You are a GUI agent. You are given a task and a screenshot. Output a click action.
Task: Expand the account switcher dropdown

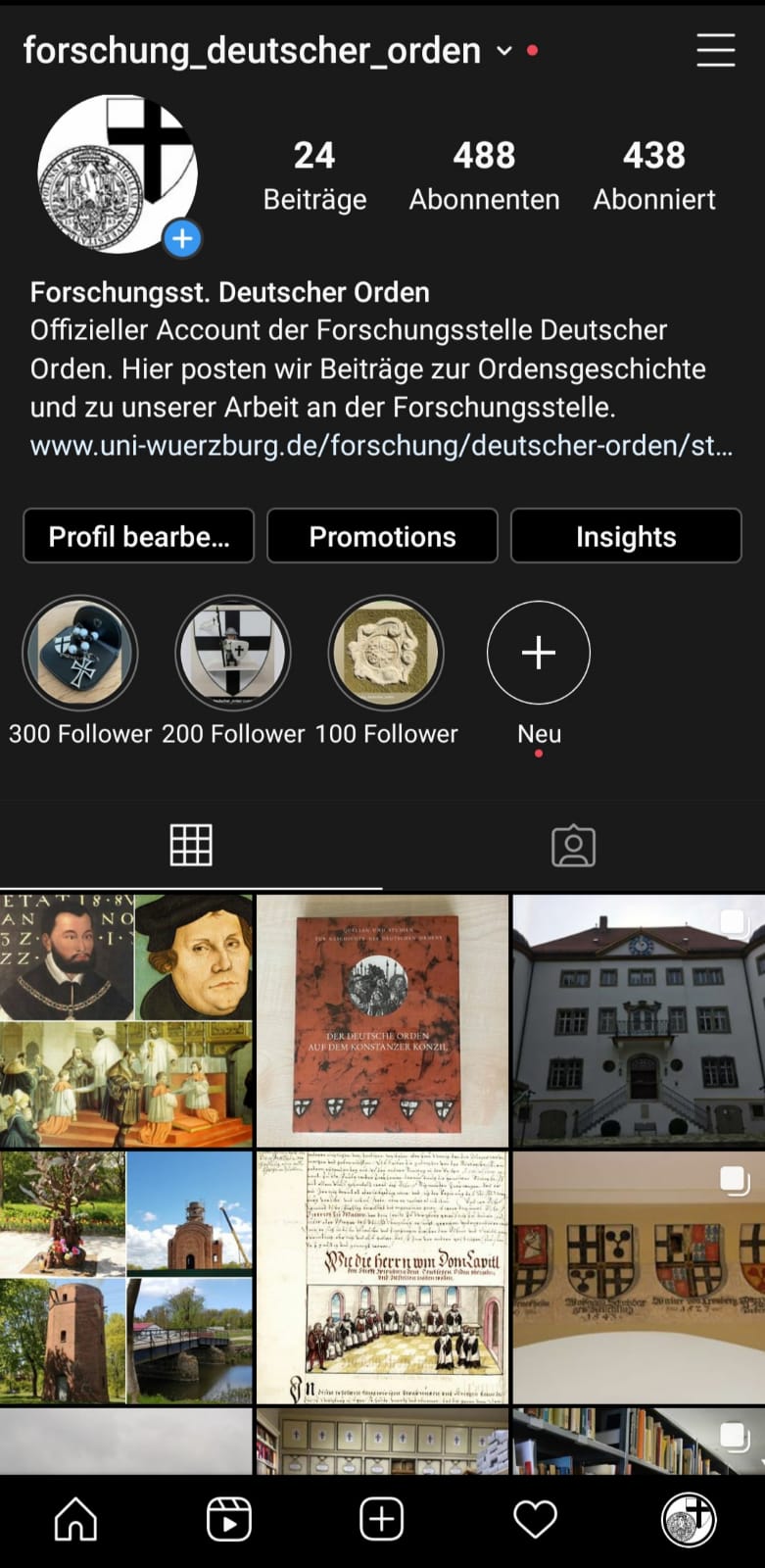(504, 50)
